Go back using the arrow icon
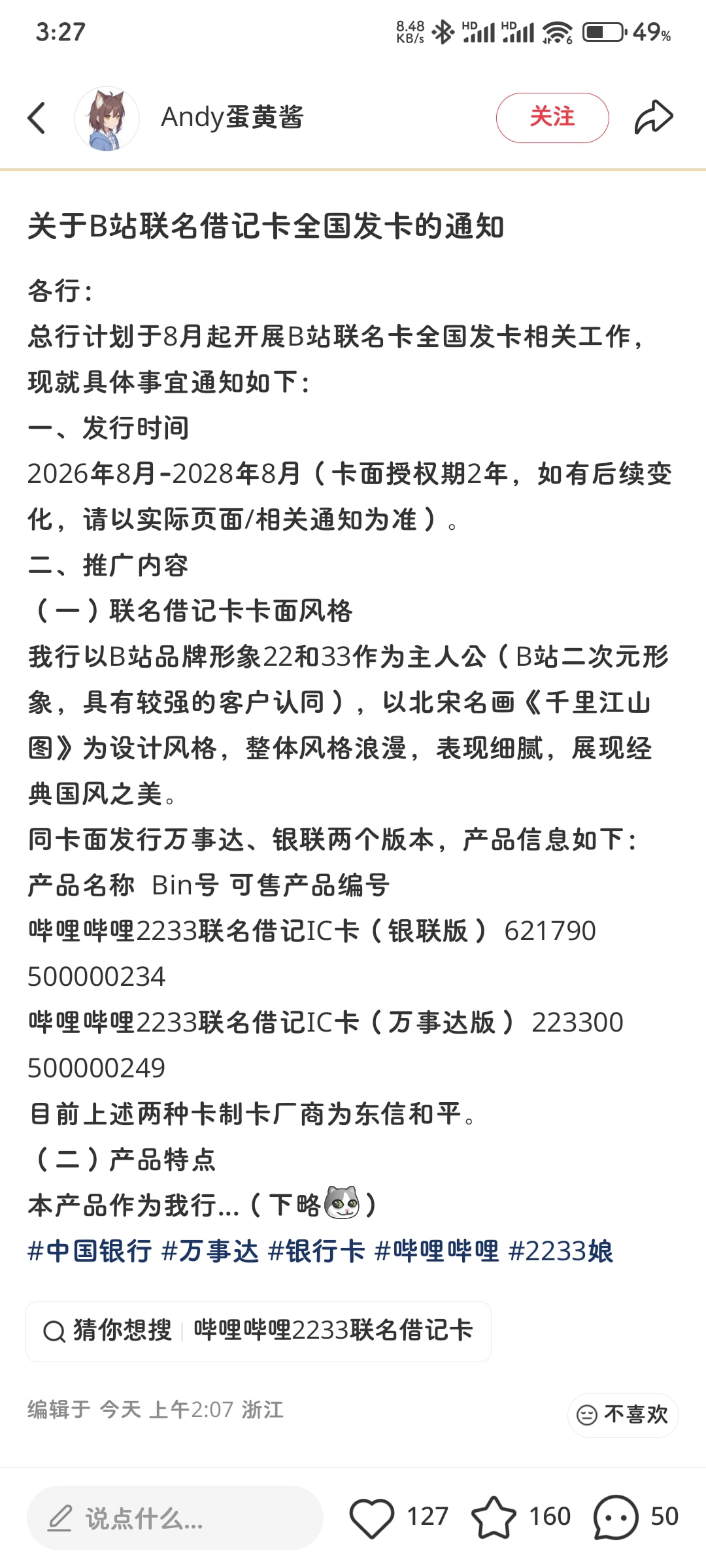This screenshot has height=1568, width=706. coord(37,118)
